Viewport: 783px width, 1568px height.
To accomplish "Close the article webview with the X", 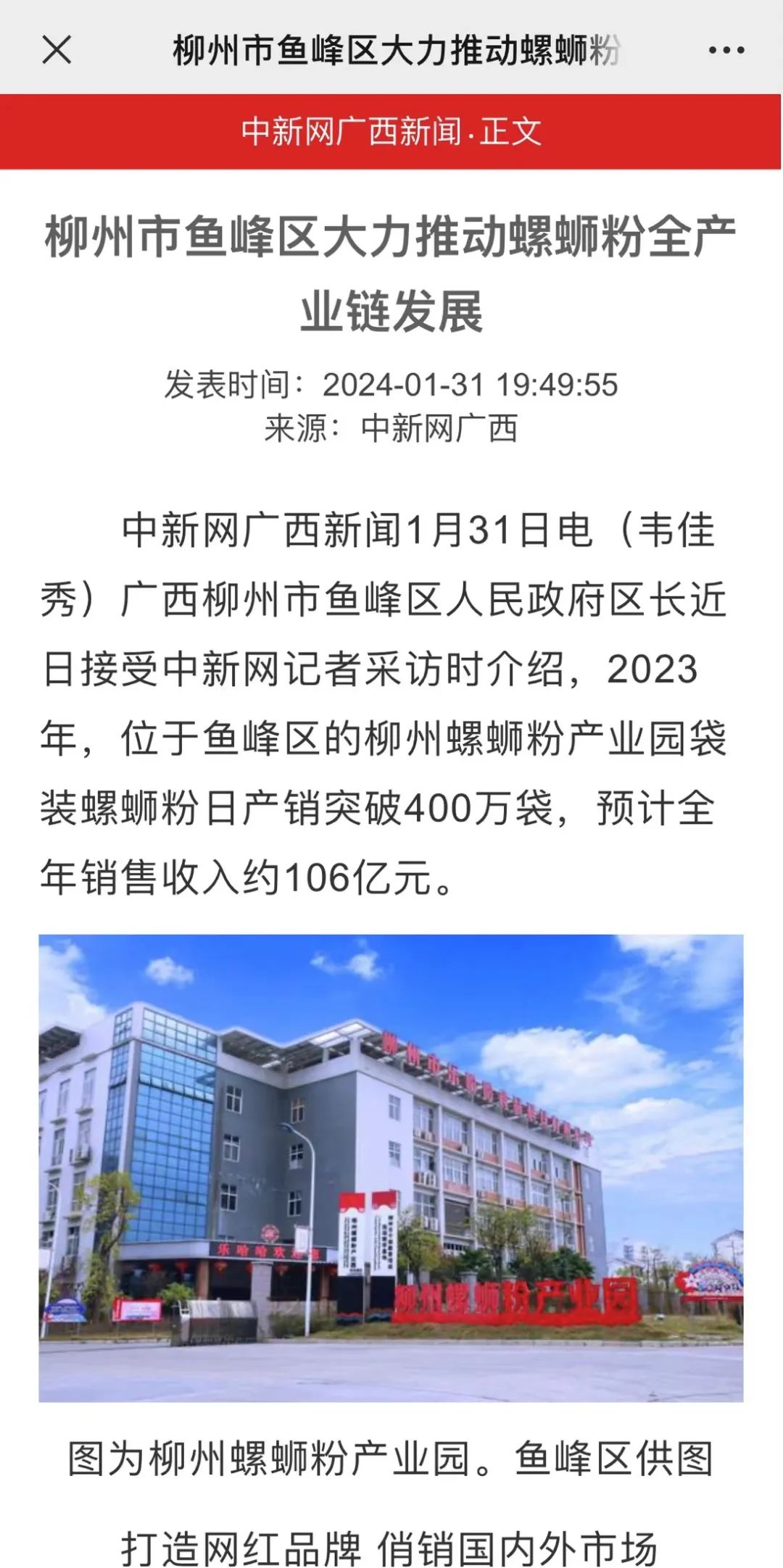I will point(57,50).
